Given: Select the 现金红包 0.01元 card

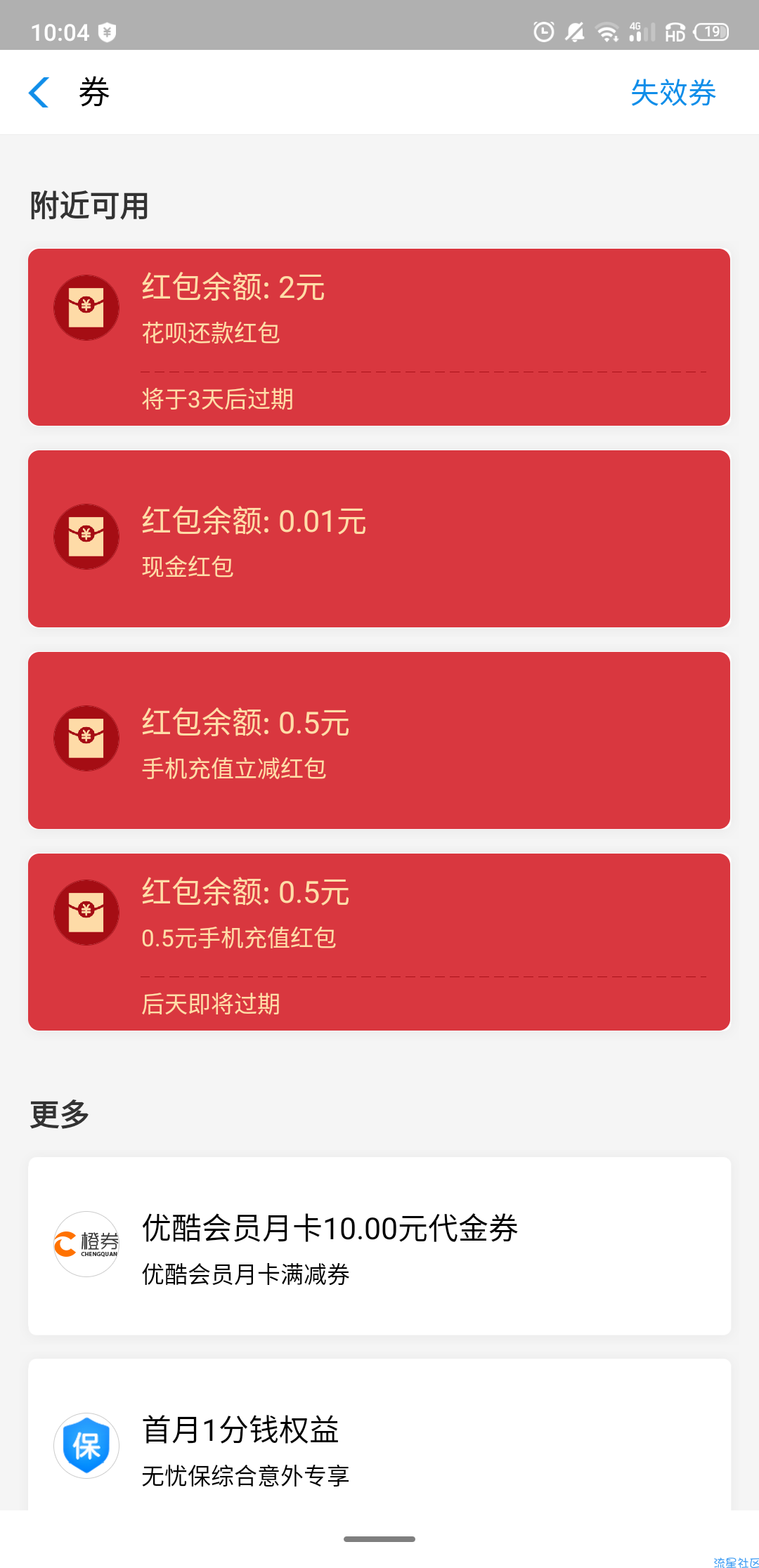Looking at the screenshot, I should [379, 539].
